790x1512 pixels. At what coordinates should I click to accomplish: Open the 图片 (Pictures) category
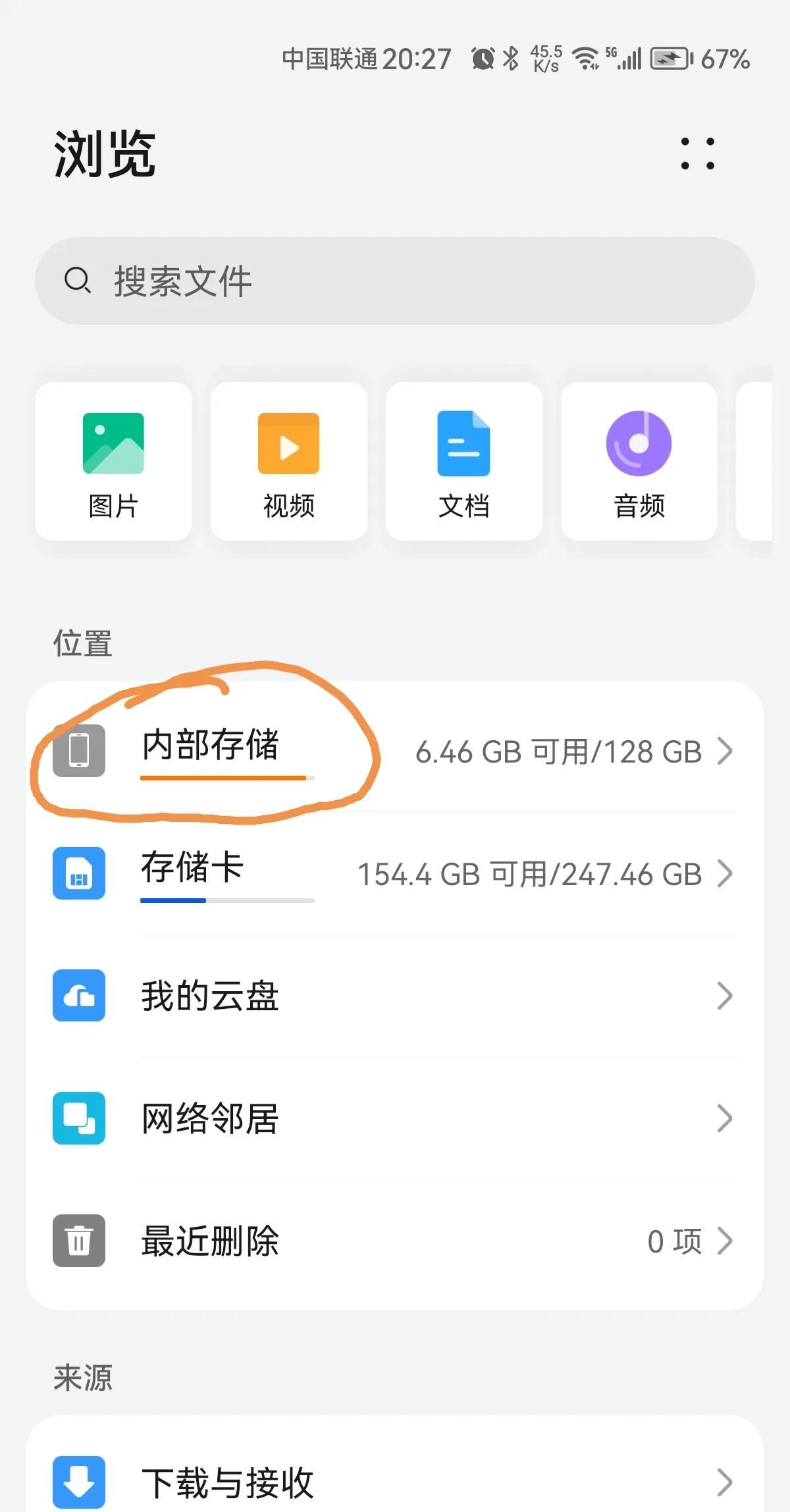113,461
